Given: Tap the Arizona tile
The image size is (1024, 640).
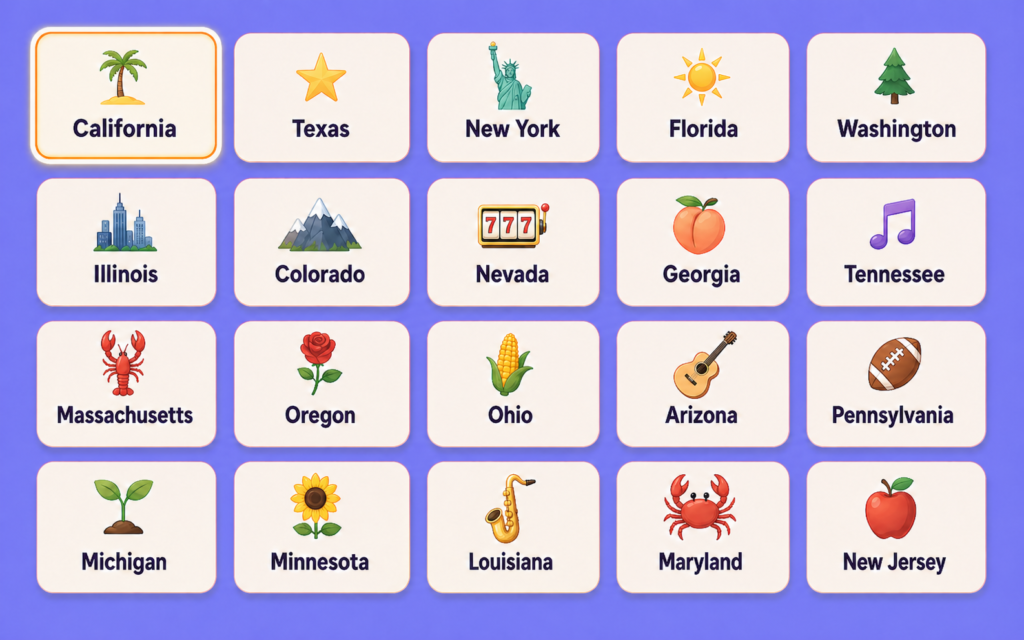Looking at the screenshot, I should tap(703, 384).
